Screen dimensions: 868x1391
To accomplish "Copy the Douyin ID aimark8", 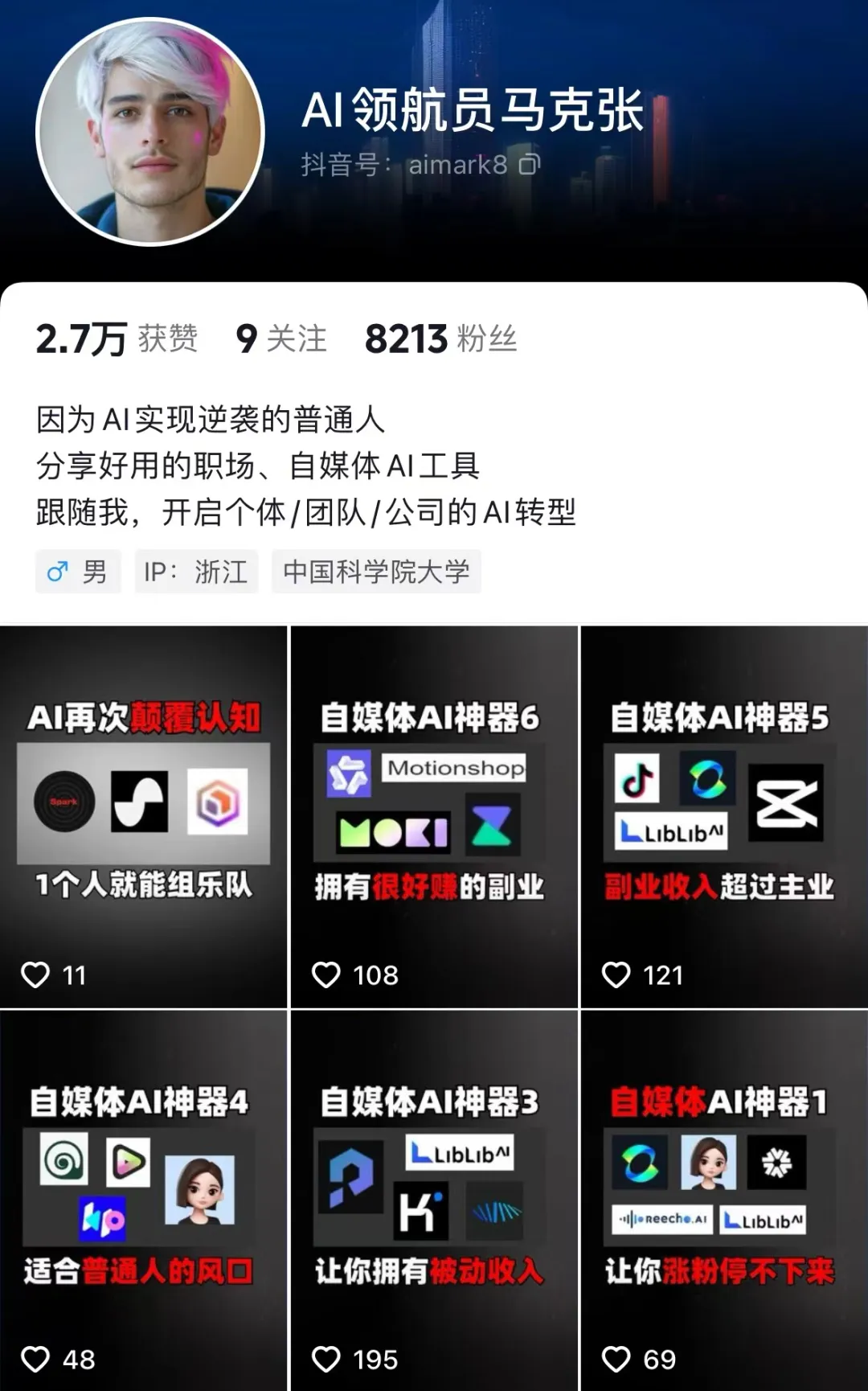I will click(530, 165).
